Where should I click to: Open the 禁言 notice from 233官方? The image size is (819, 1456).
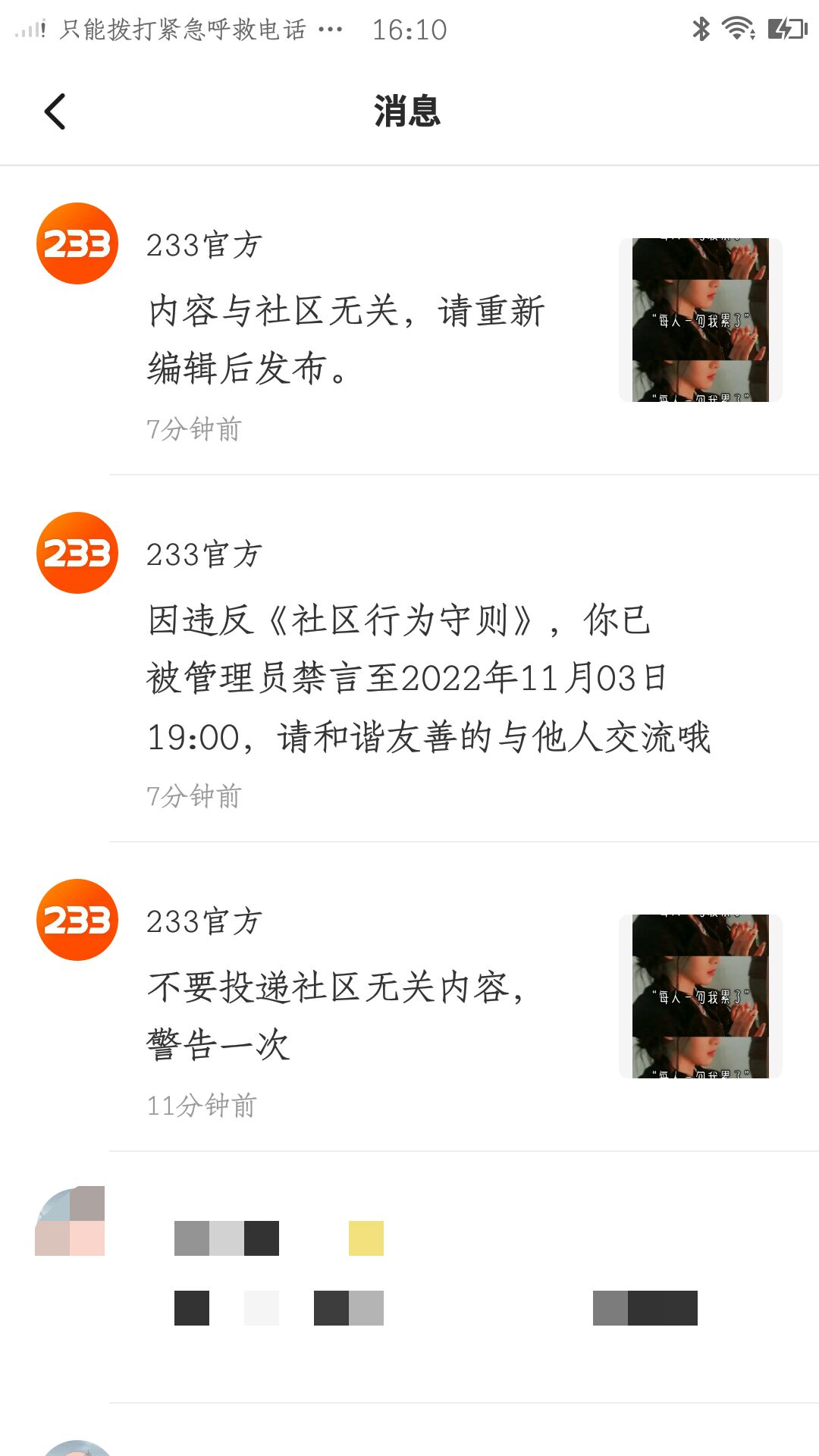coord(428,677)
